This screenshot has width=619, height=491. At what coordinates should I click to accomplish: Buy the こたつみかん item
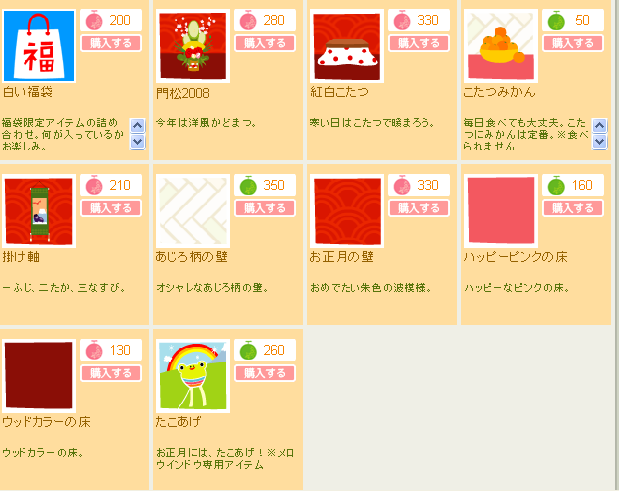click(572, 43)
